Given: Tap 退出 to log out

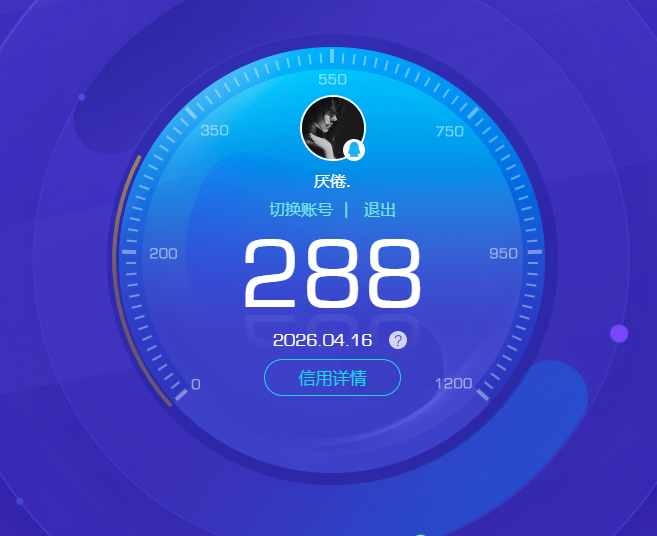Looking at the screenshot, I should [380, 210].
